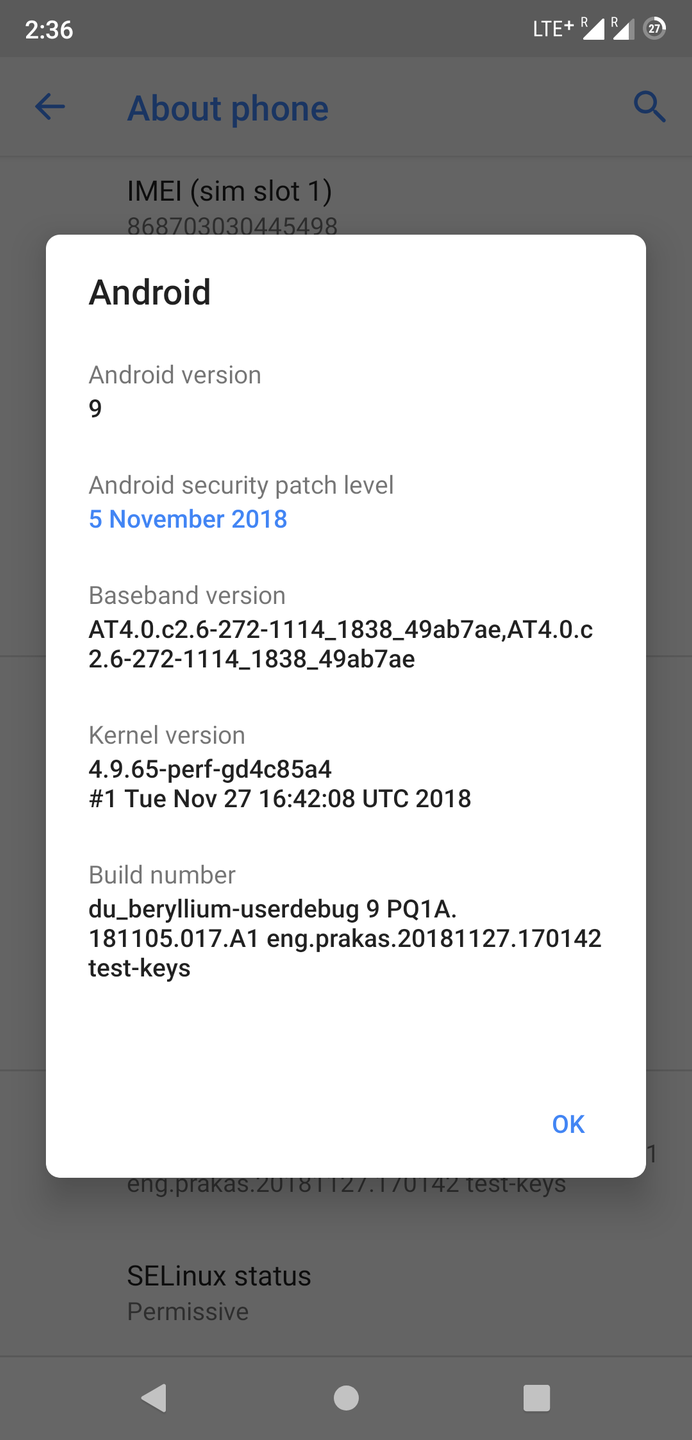The height and width of the screenshot is (1440, 692).
Task: Tap the Android version 9 entry
Action: 175,391
